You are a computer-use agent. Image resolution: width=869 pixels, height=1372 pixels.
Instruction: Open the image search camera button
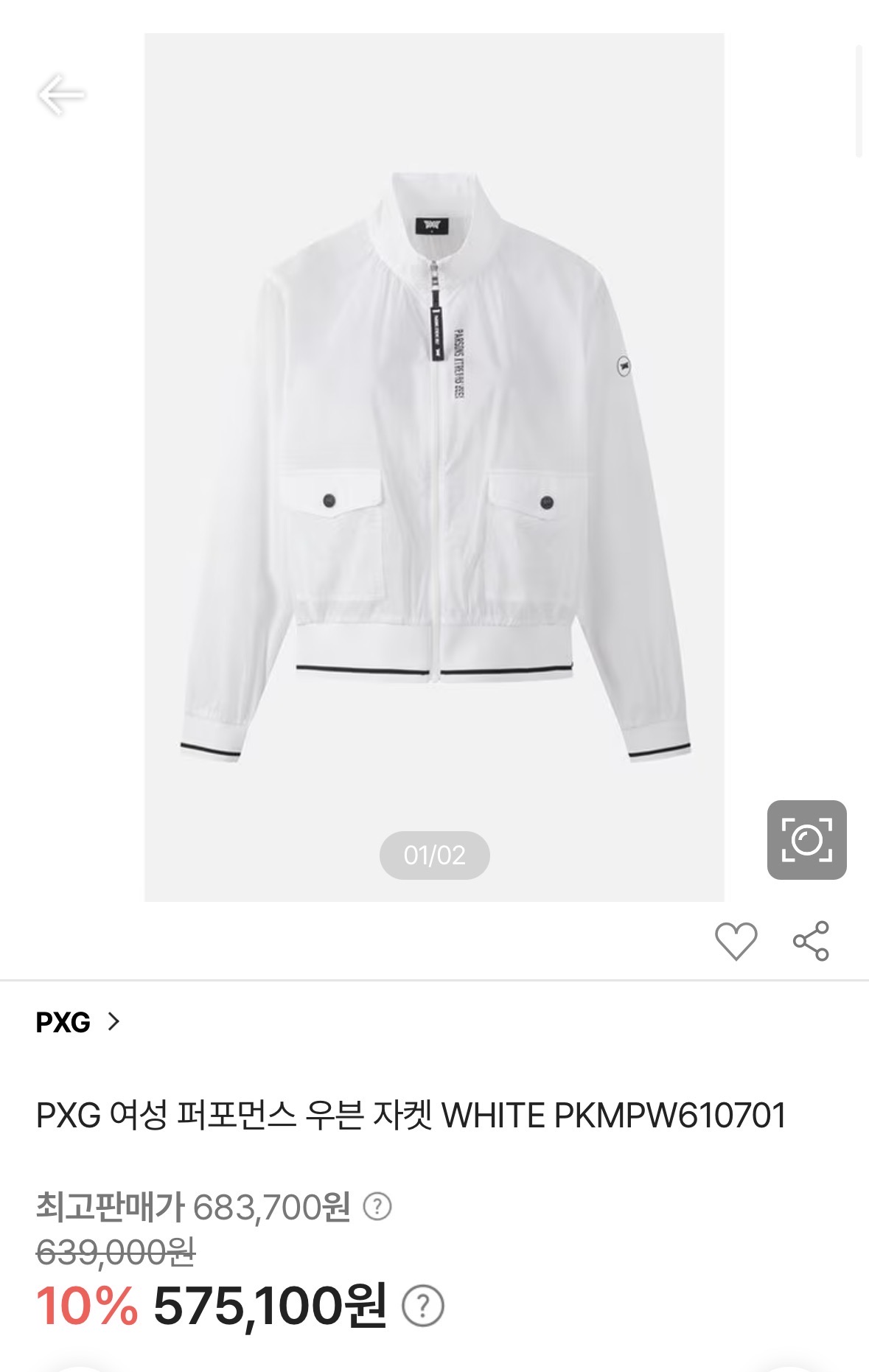tap(806, 840)
